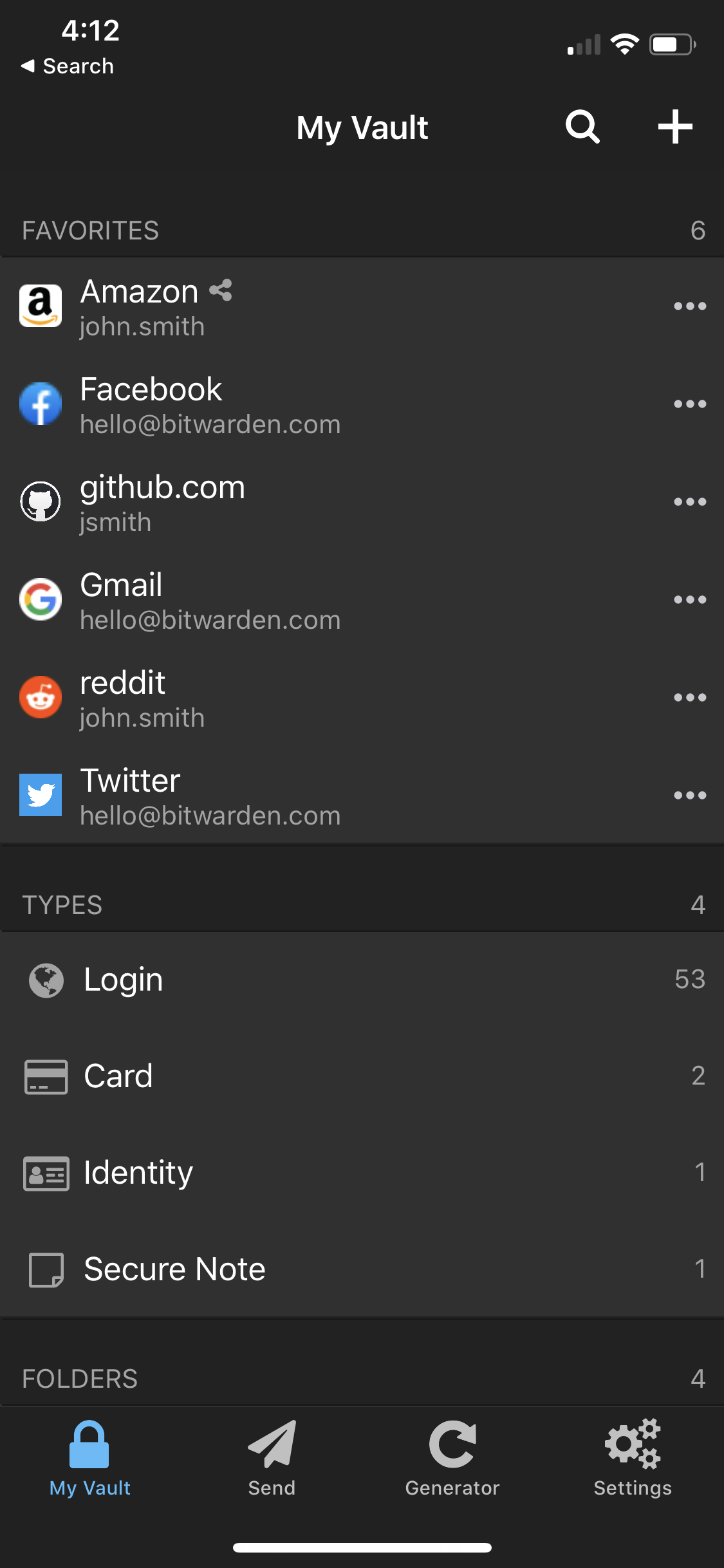Open more options for Amazon
Image resolution: width=724 pixels, height=1568 pixels.
click(690, 306)
